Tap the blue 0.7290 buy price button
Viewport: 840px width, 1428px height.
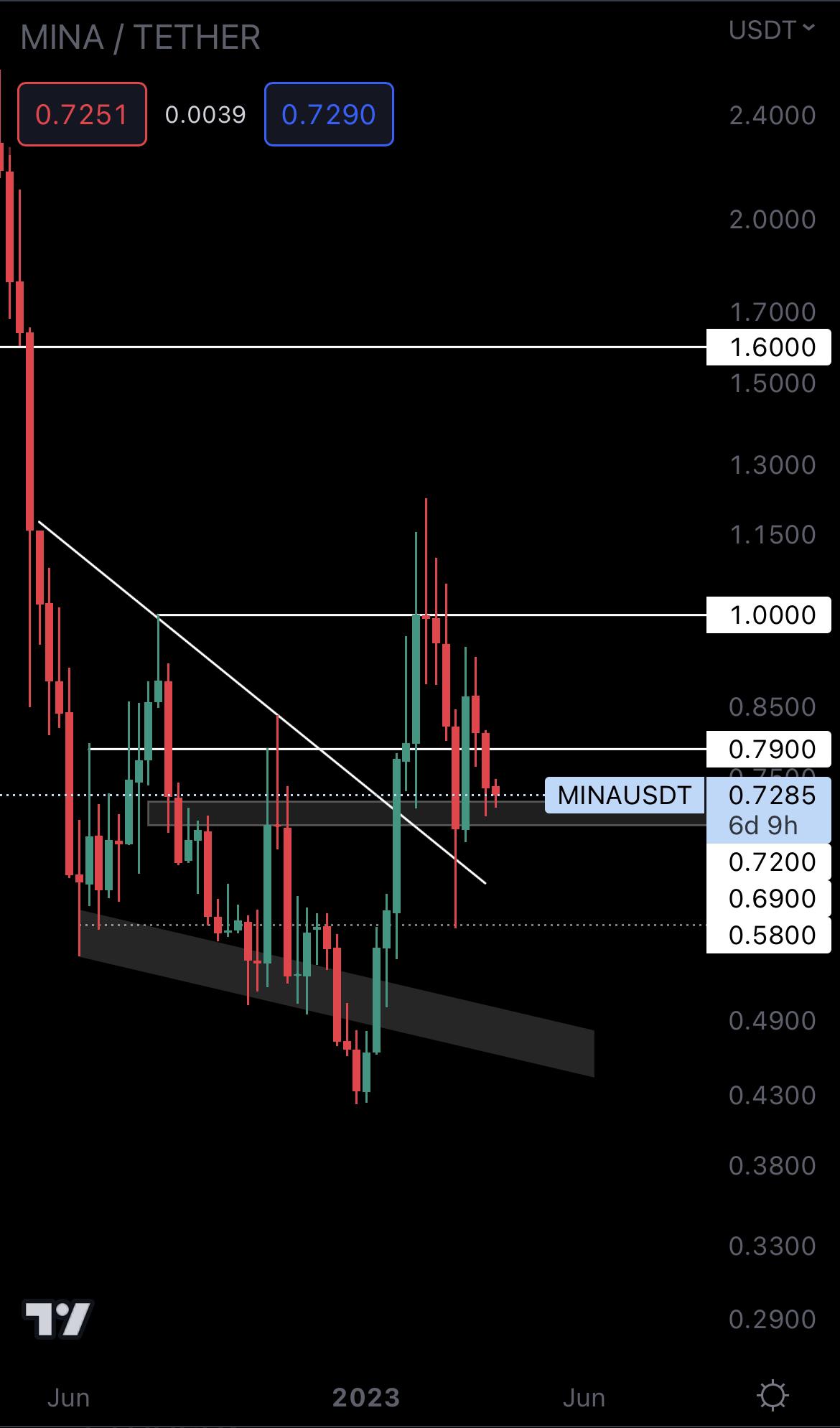click(329, 115)
